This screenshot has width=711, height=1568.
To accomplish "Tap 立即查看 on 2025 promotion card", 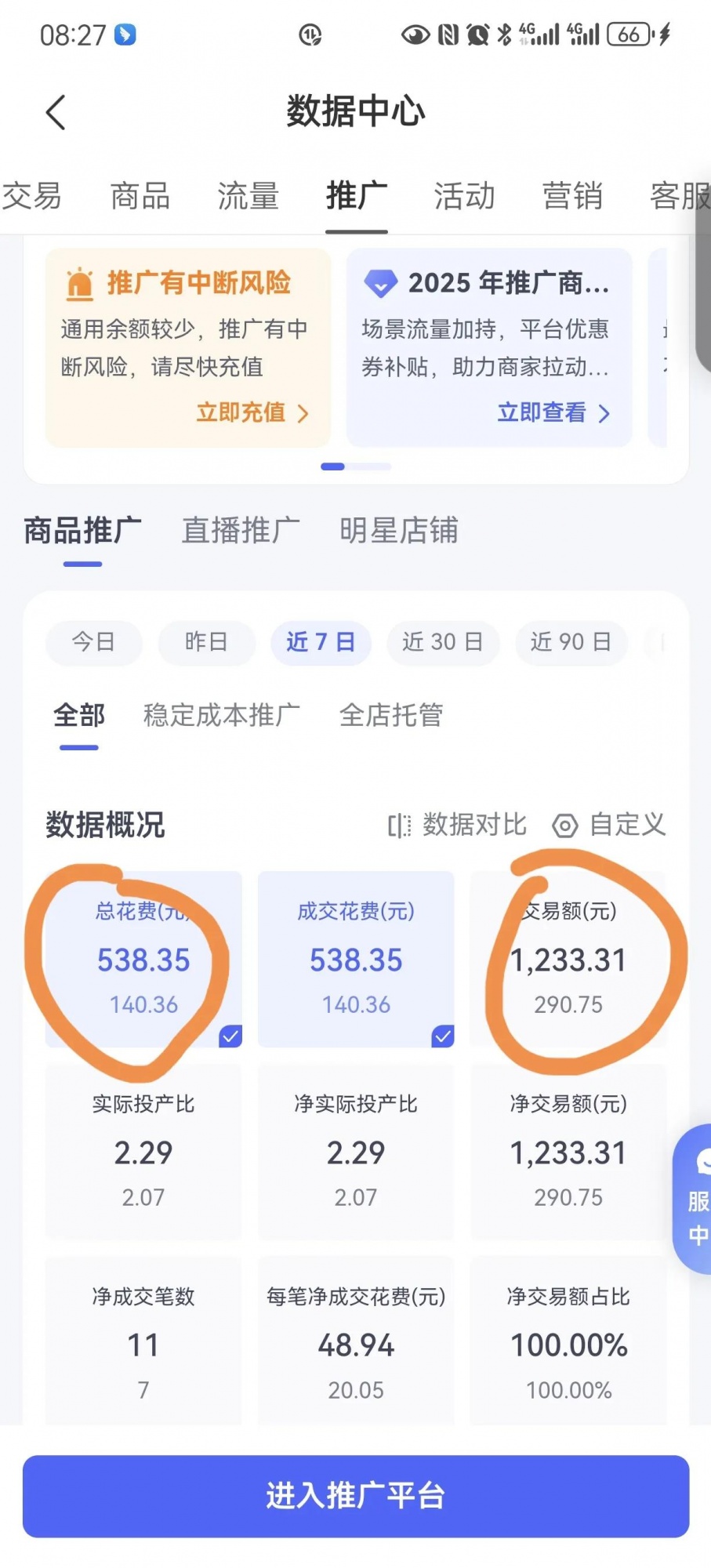I will [553, 412].
